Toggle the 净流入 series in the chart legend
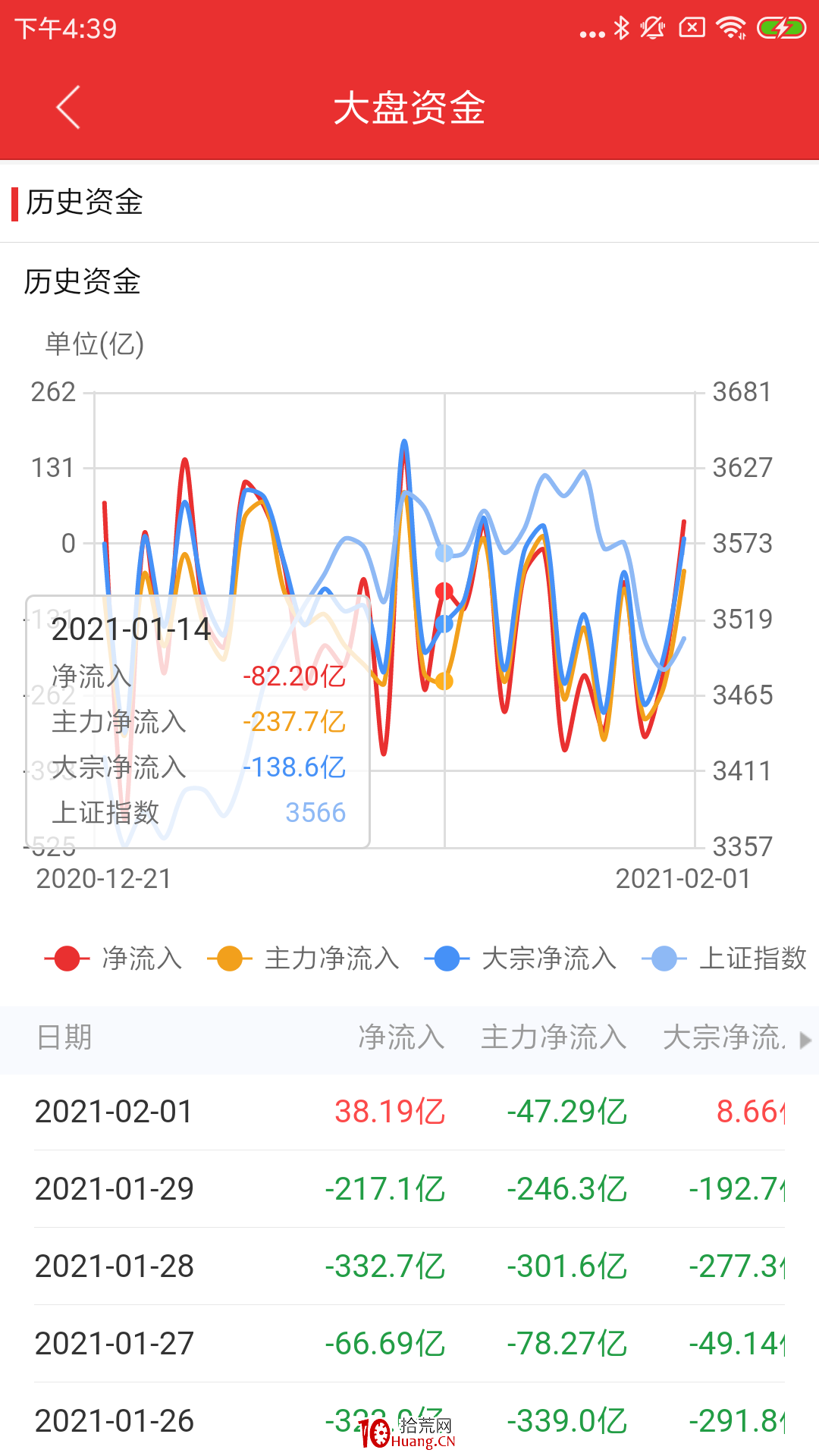Viewport: 819px width, 1456px height. click(114, 959)
